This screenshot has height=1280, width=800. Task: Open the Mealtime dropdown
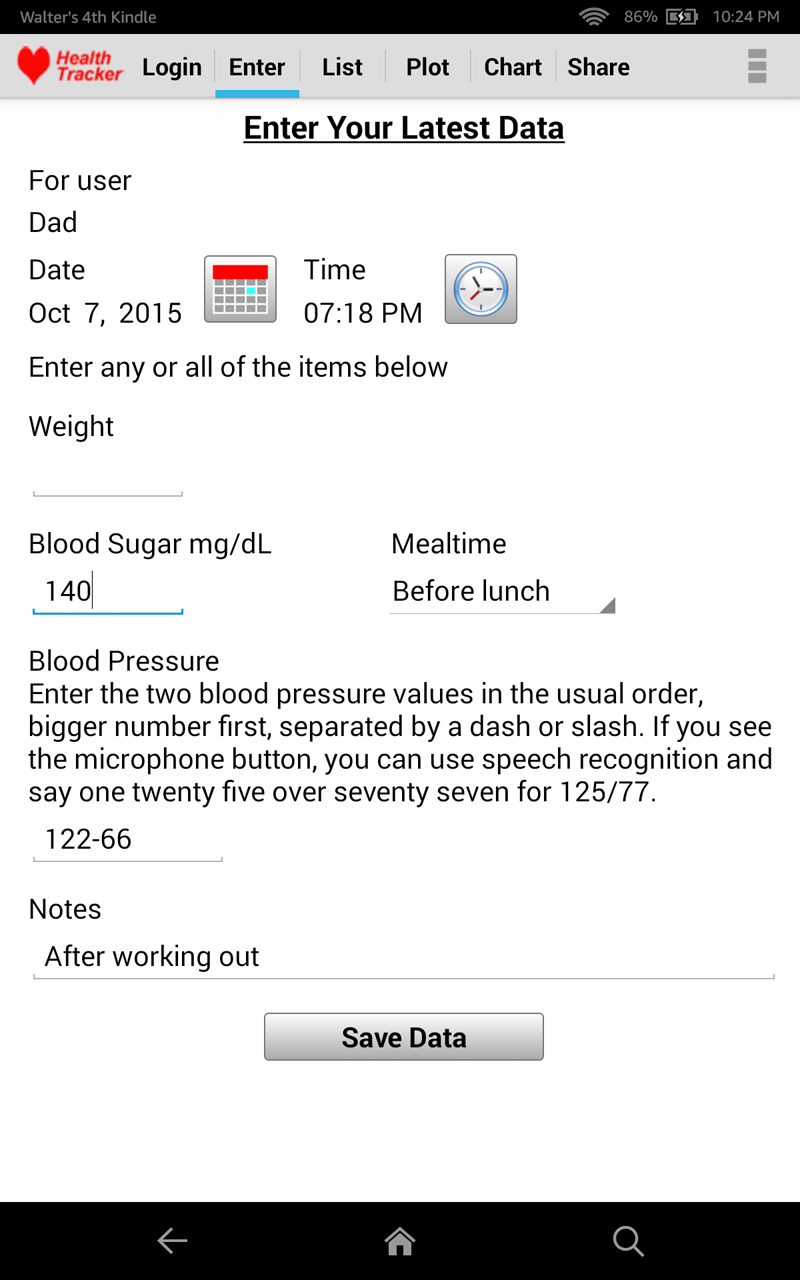pos(500,591)
